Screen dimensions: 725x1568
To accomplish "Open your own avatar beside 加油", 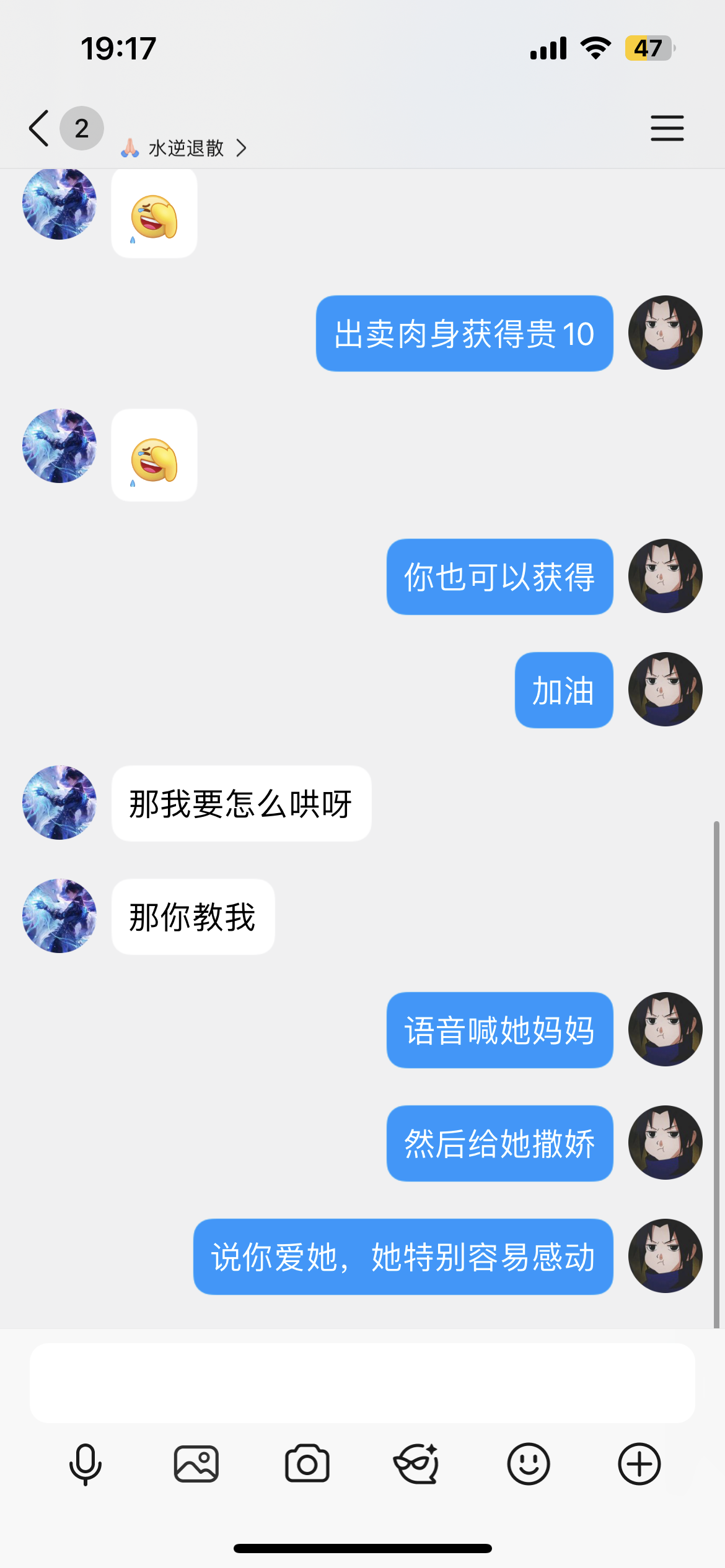I will (x=665, y=689).
